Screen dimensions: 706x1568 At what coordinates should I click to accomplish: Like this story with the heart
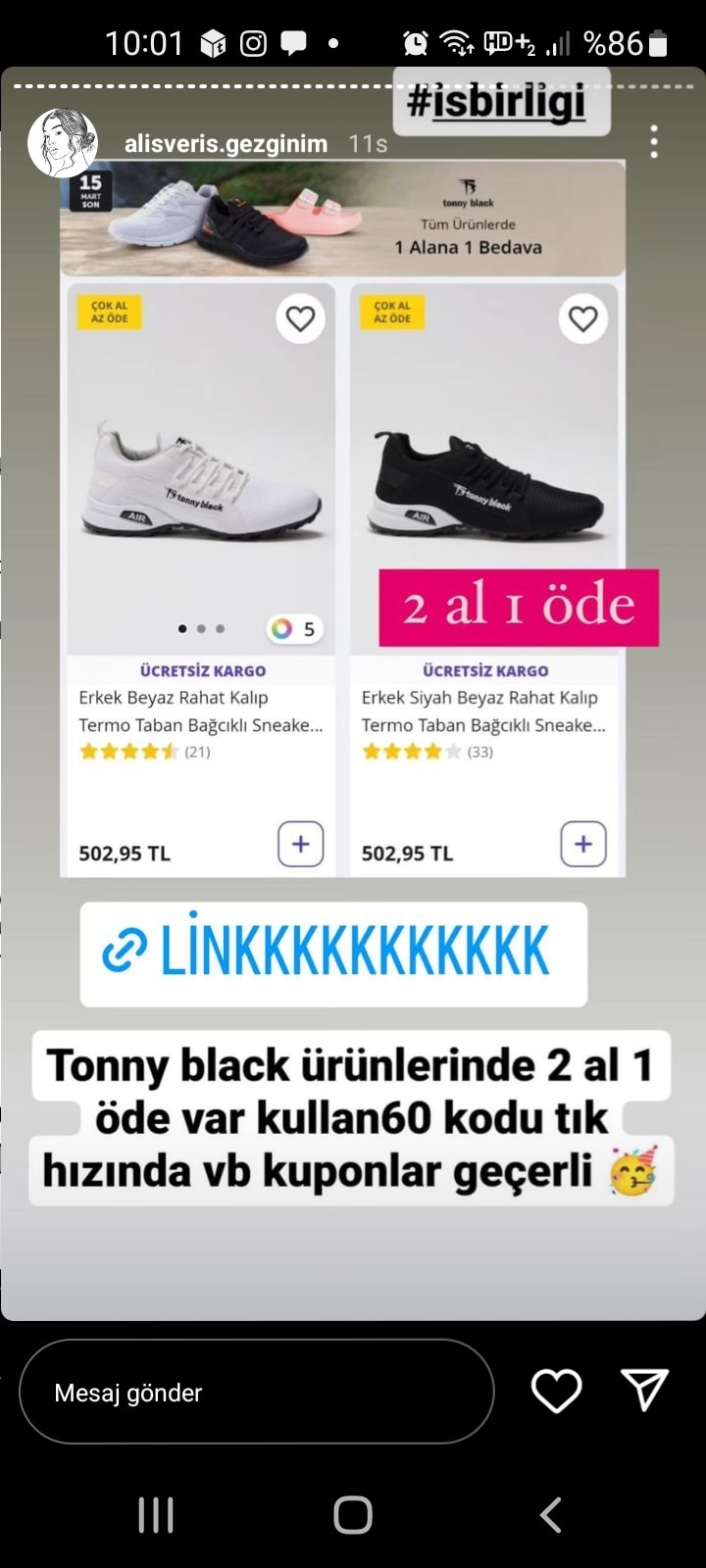point(556,1391)
